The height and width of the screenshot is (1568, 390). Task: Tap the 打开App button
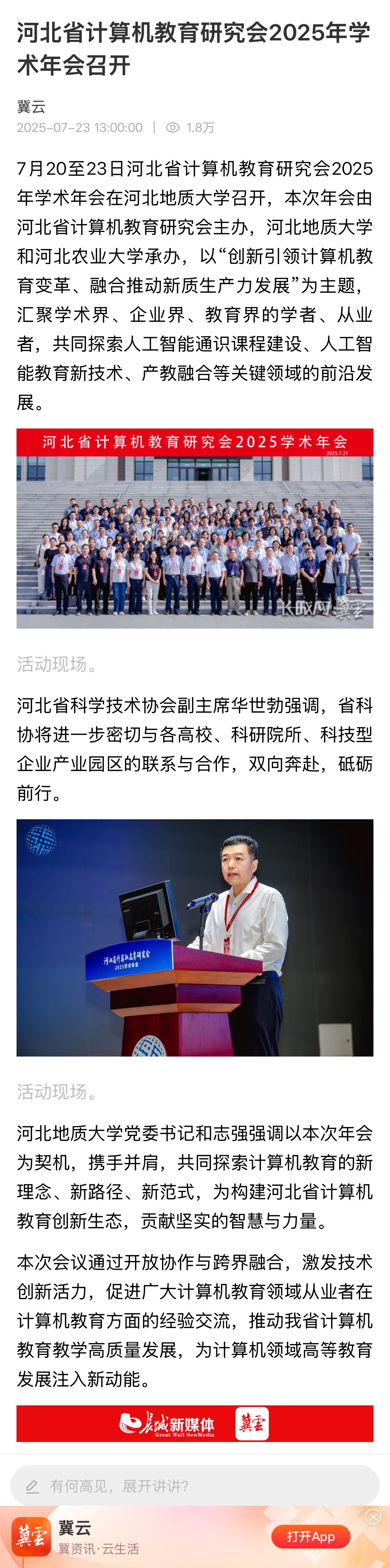[x=310, y=1536]
